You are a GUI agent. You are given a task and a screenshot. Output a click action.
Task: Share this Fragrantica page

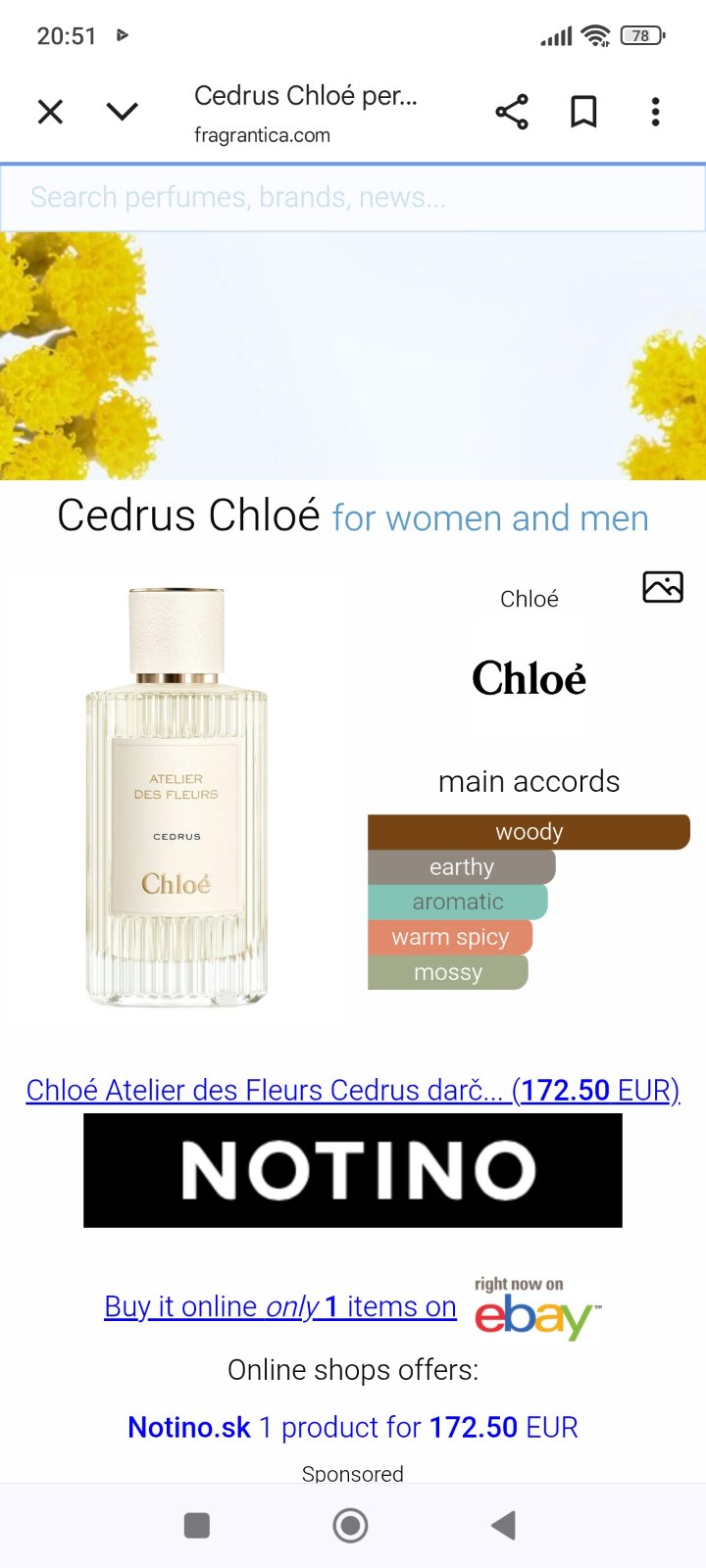[x=512, y=112]
